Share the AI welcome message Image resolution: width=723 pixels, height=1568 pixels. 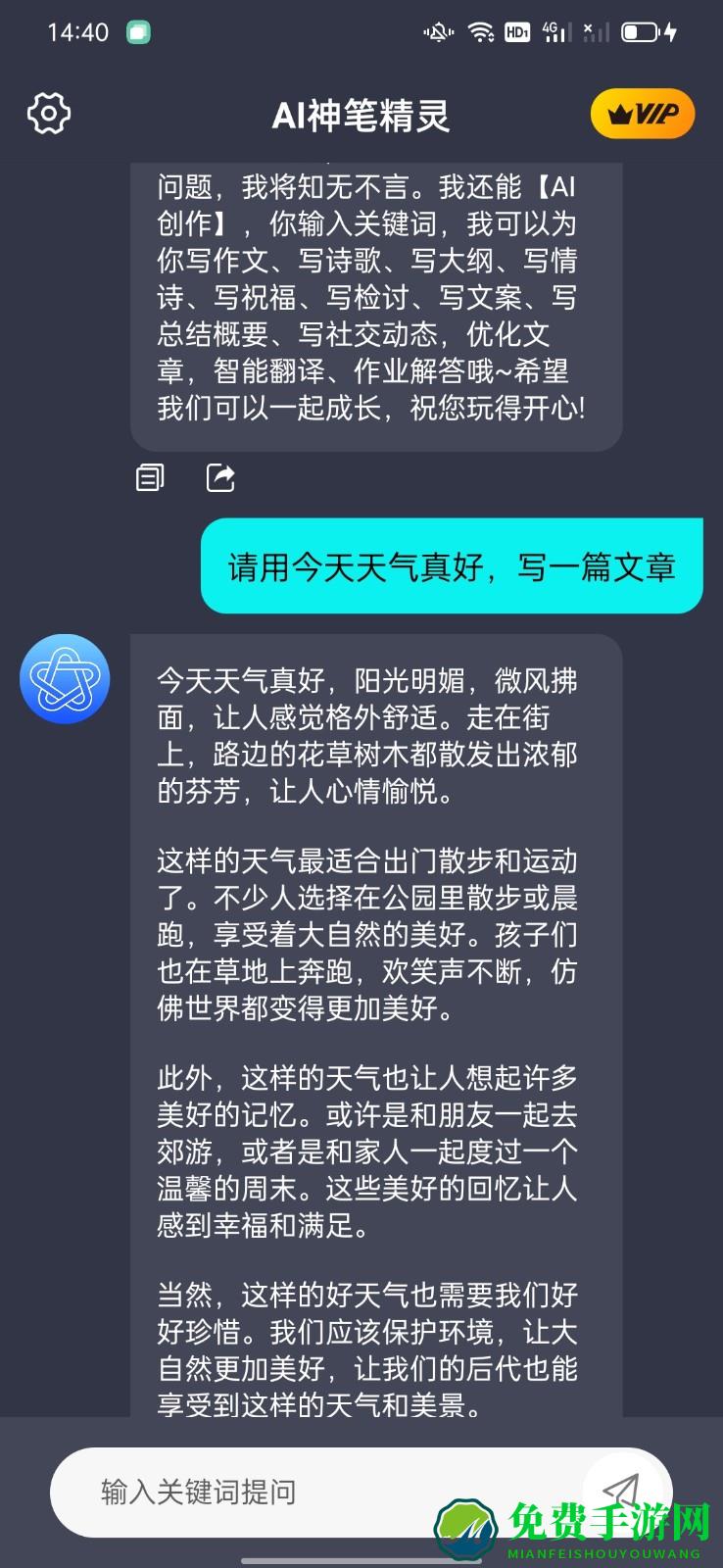[219, 477]
